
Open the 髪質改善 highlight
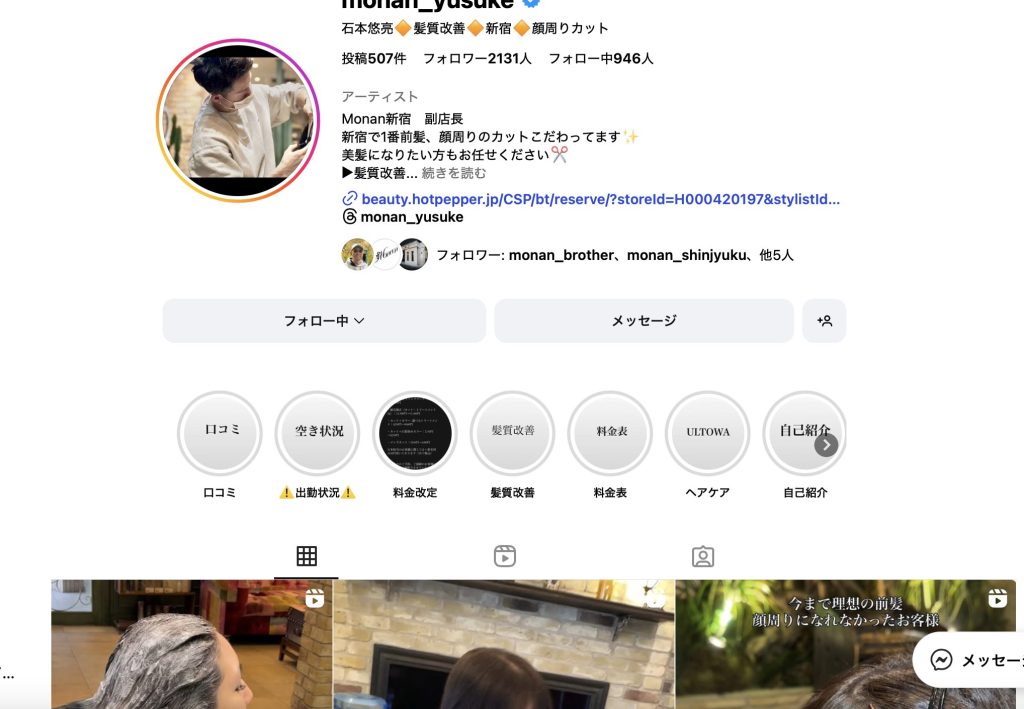pos(513,433)
